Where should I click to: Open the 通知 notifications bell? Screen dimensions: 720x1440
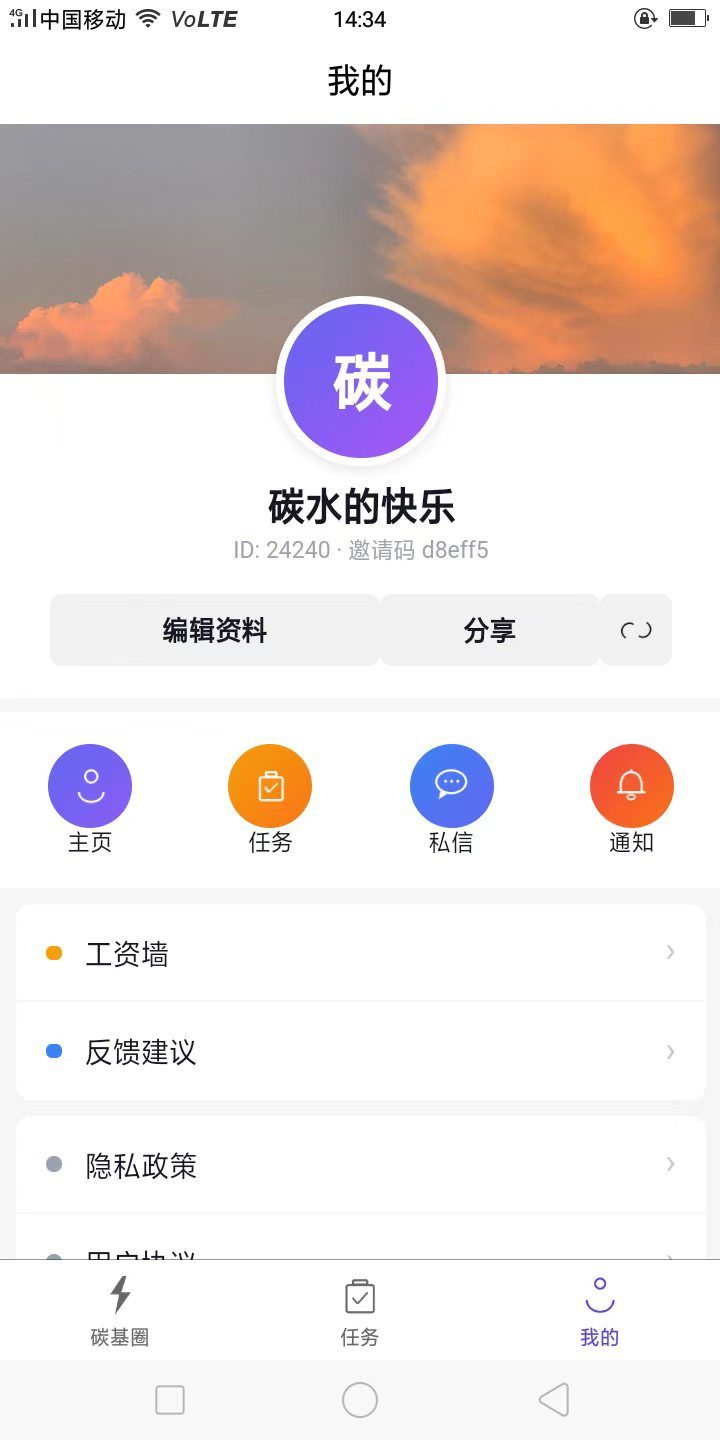tap(631, 786)
